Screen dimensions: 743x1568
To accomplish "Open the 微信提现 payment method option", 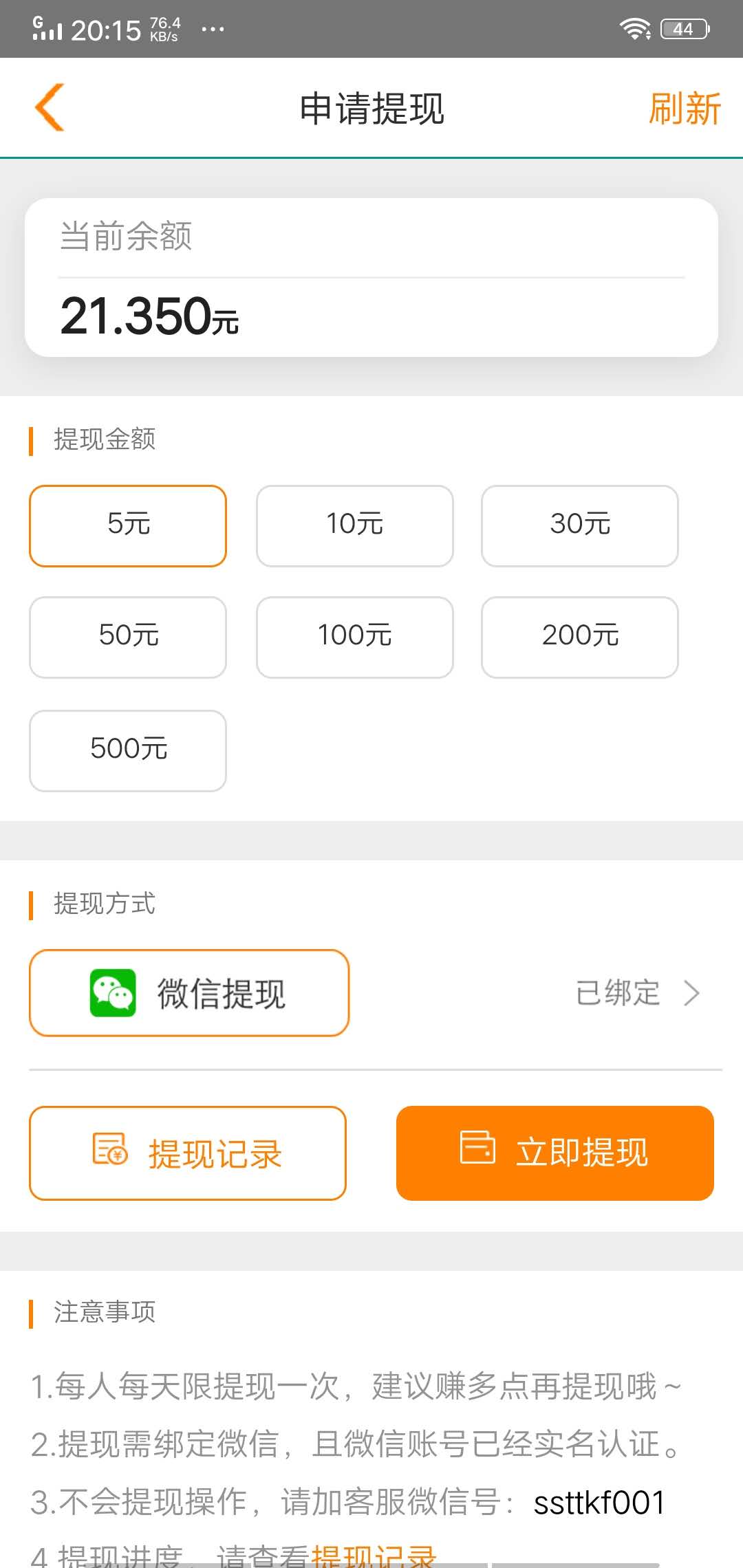I will [190, 993].
